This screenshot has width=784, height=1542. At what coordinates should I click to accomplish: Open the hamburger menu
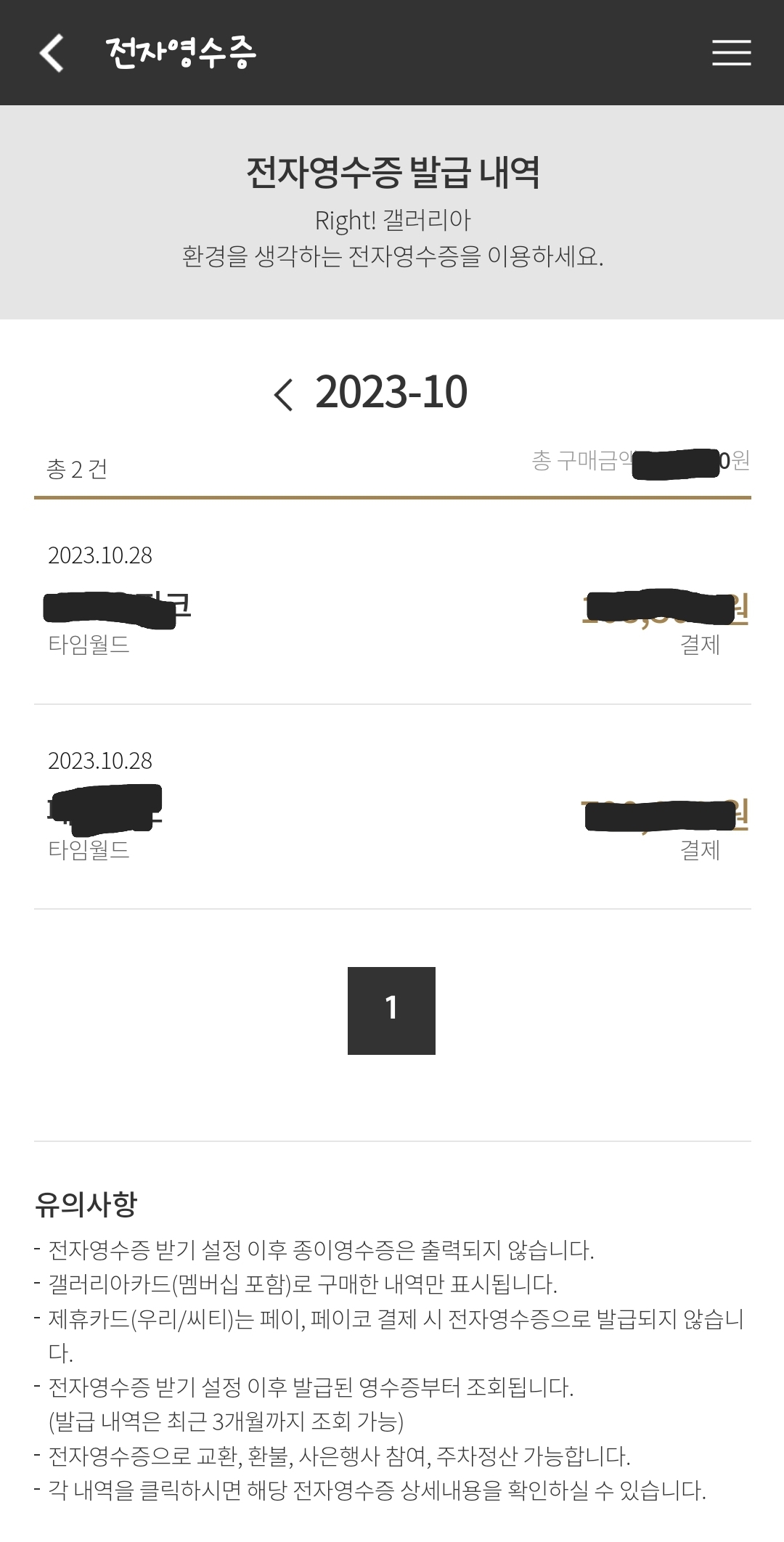pos(731,53)
